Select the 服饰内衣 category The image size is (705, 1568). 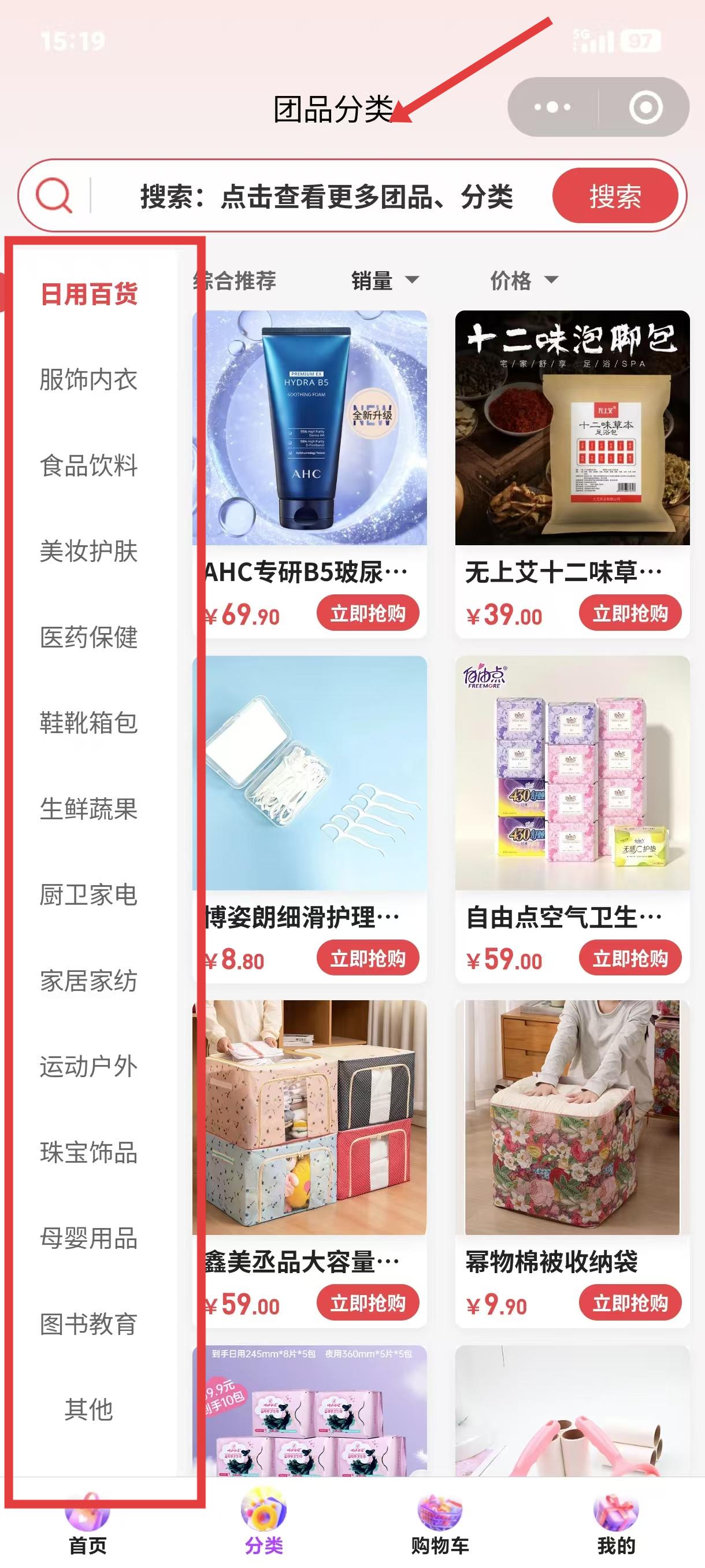click(89, 379)
